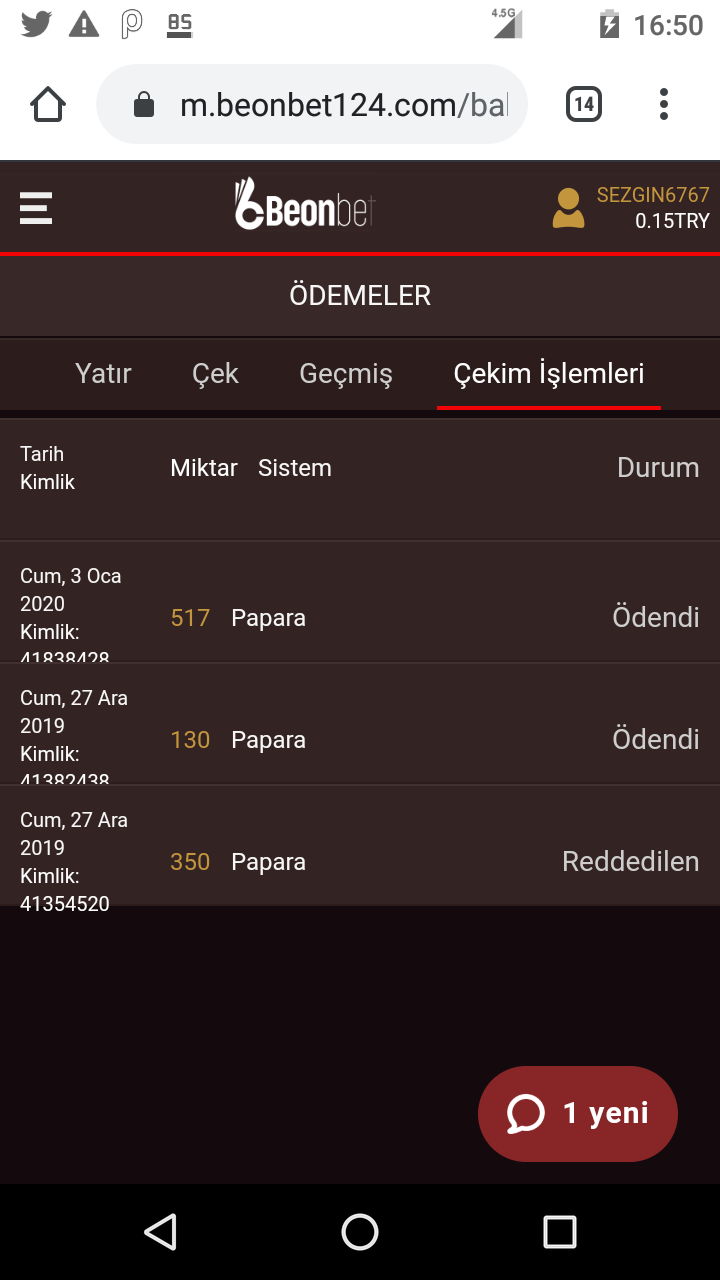Image resolution: width=720 pixels, height=1280 pixels.
Task: Open the browser tab switcher showing 14
Action: (x=584, y=104)
